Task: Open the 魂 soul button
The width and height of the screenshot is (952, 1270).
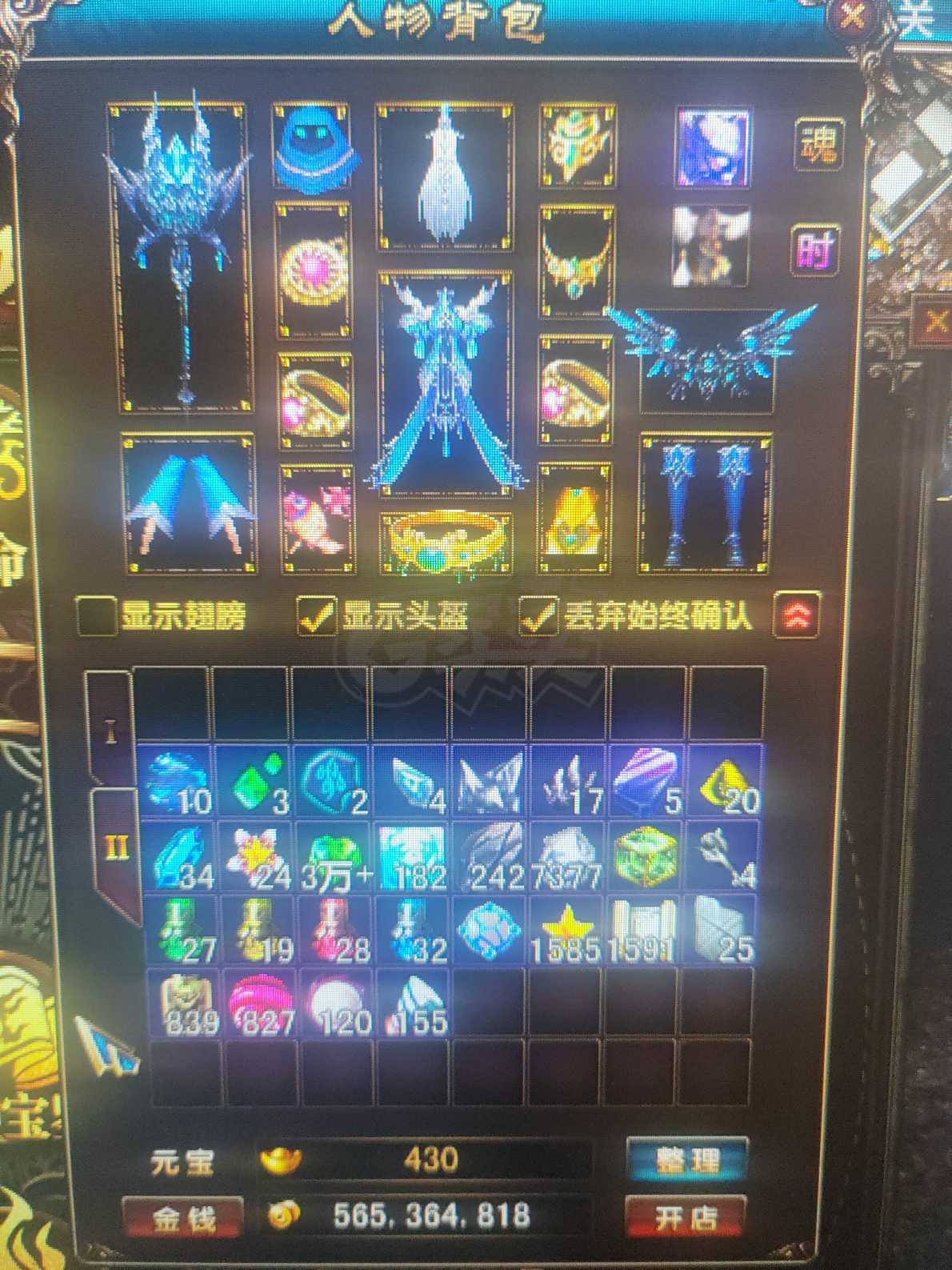Action: [x=818, y=145]
